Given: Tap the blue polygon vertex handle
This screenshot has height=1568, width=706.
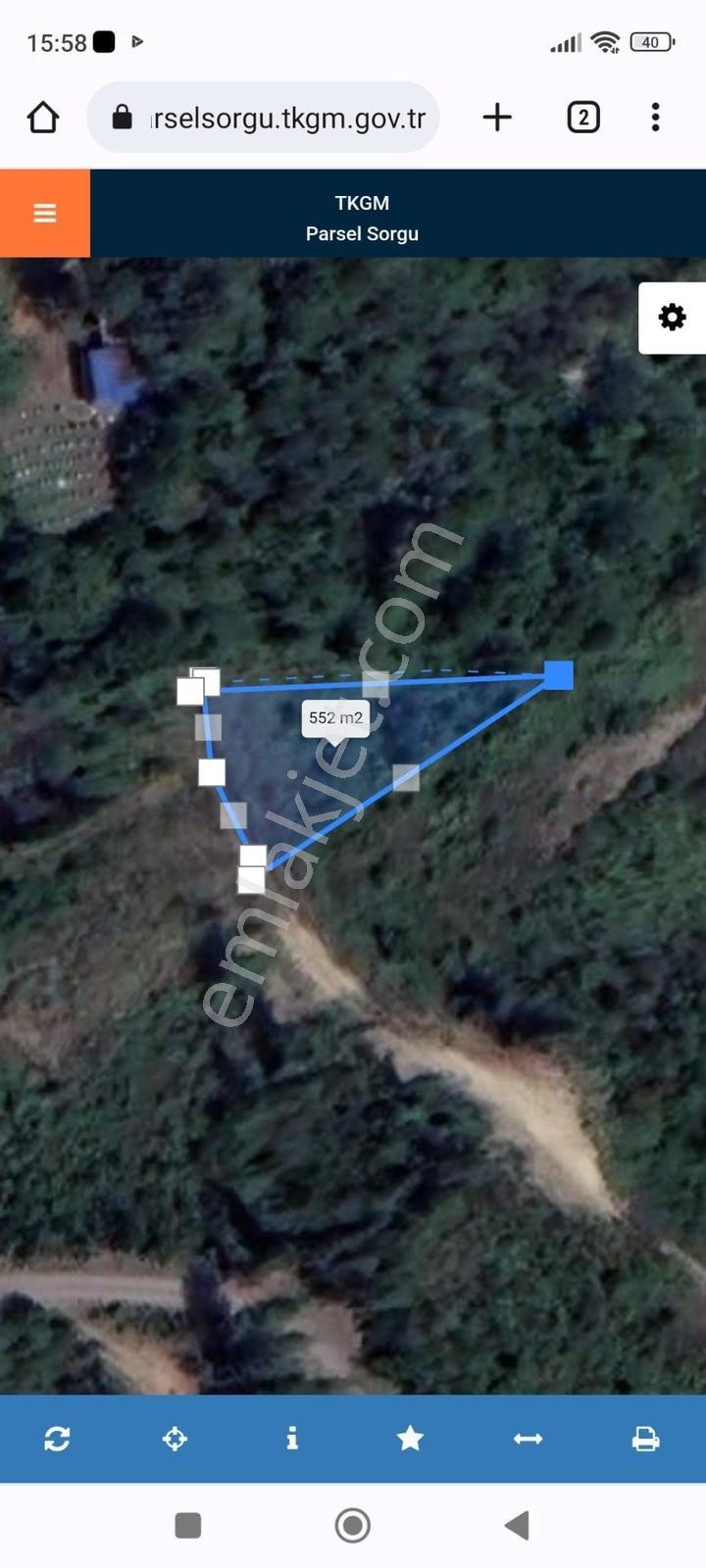Looking at the screenshot, I should click(x=558, y=675).
